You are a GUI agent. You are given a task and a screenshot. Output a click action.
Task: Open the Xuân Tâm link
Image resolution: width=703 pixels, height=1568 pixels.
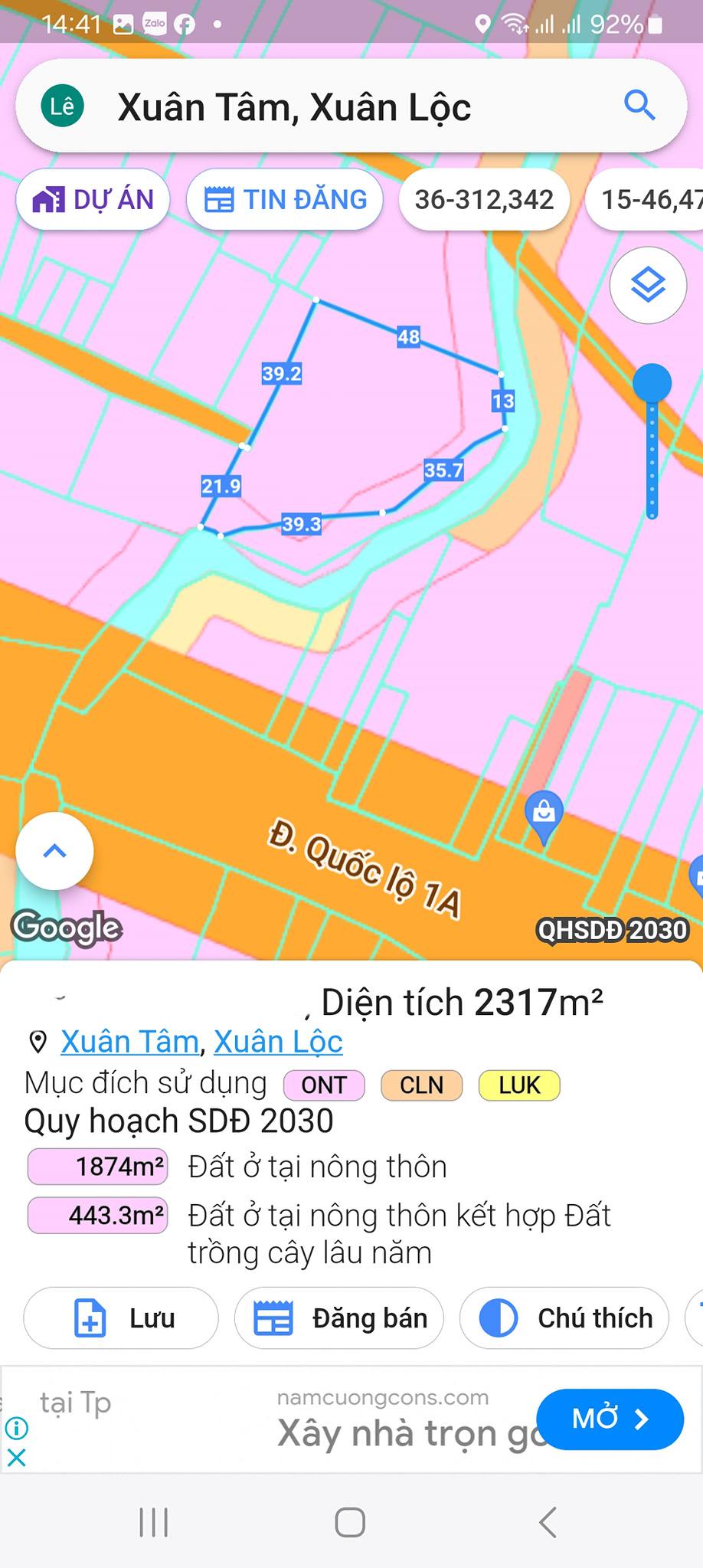pyautogui.click(x=129, y=1042)
